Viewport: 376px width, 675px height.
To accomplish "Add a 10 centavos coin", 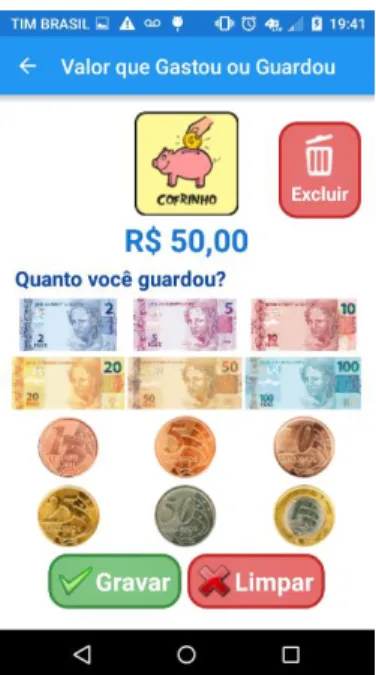I will tap(304, 447).
